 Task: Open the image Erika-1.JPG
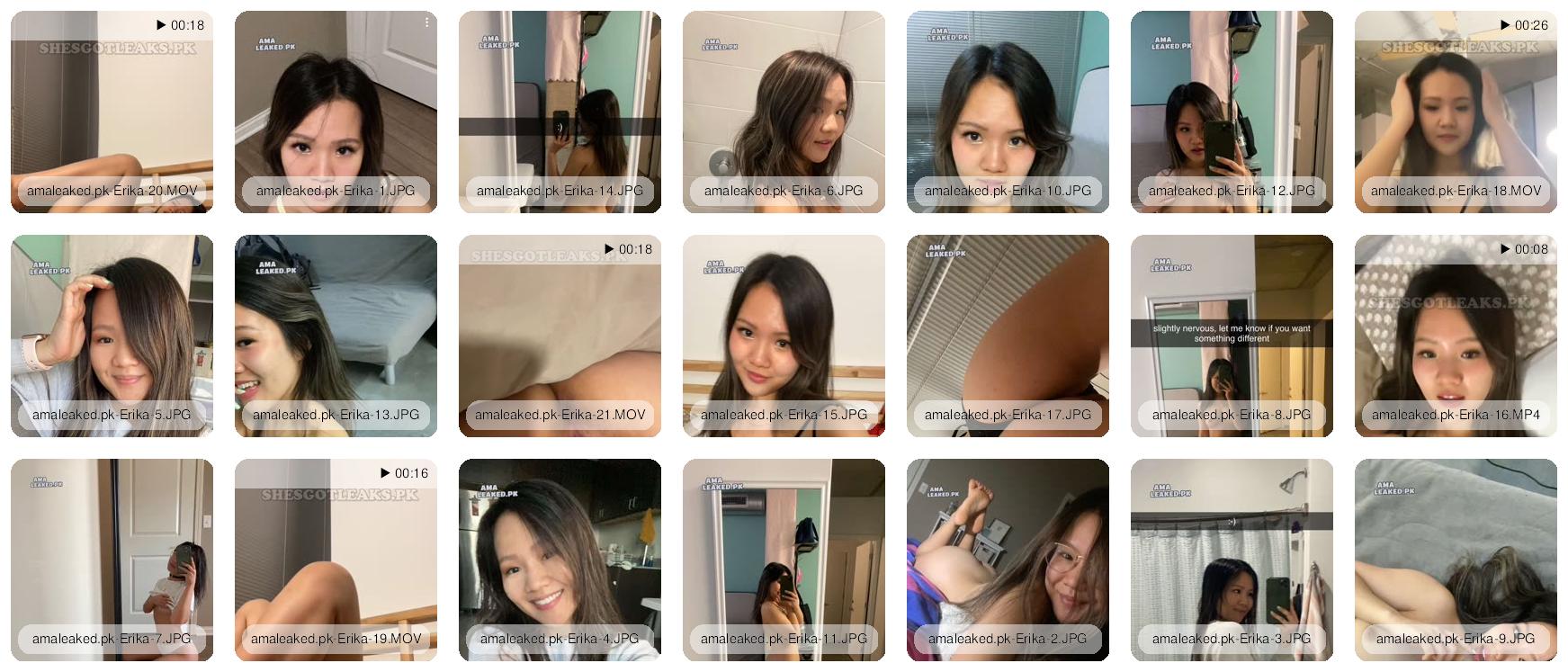pos(336,112)
